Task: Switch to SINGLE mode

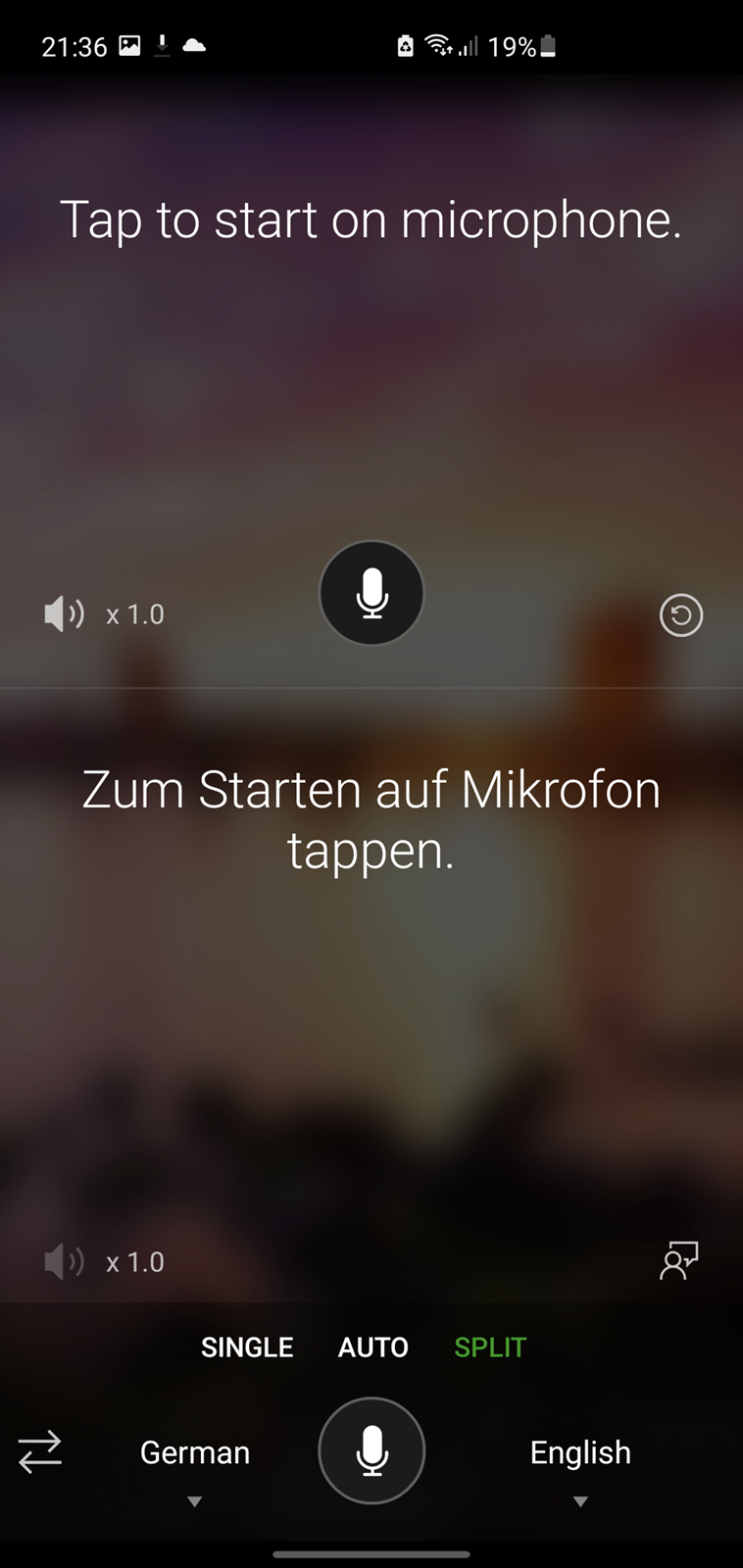Action: 247,1347
